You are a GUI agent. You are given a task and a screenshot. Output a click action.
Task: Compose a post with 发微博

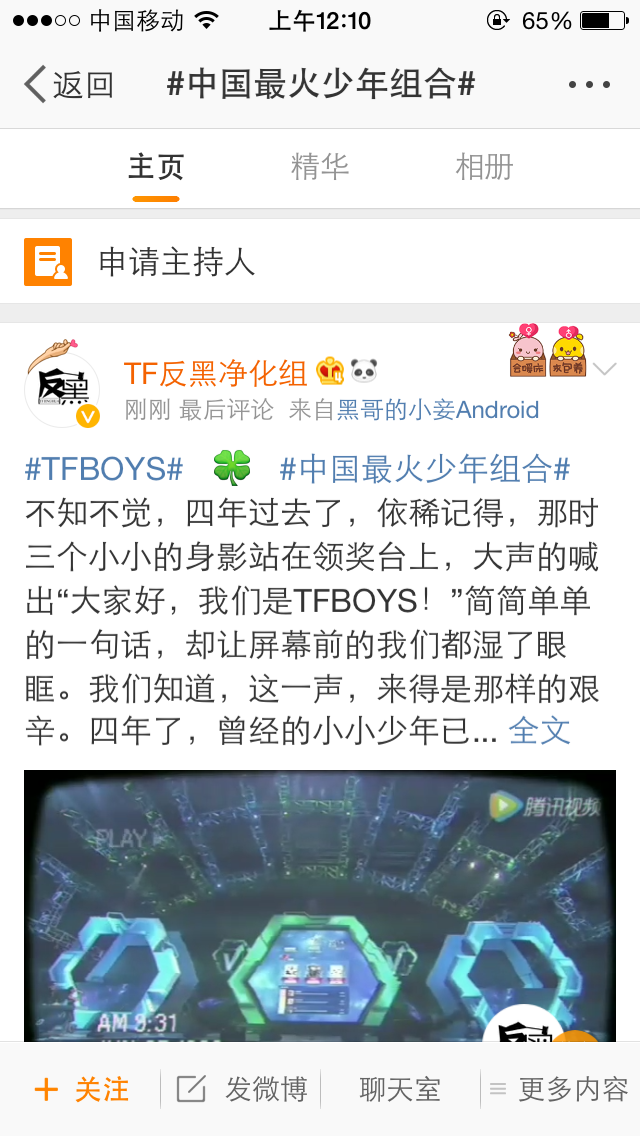pyautogui.click(x=242, y=1089)
